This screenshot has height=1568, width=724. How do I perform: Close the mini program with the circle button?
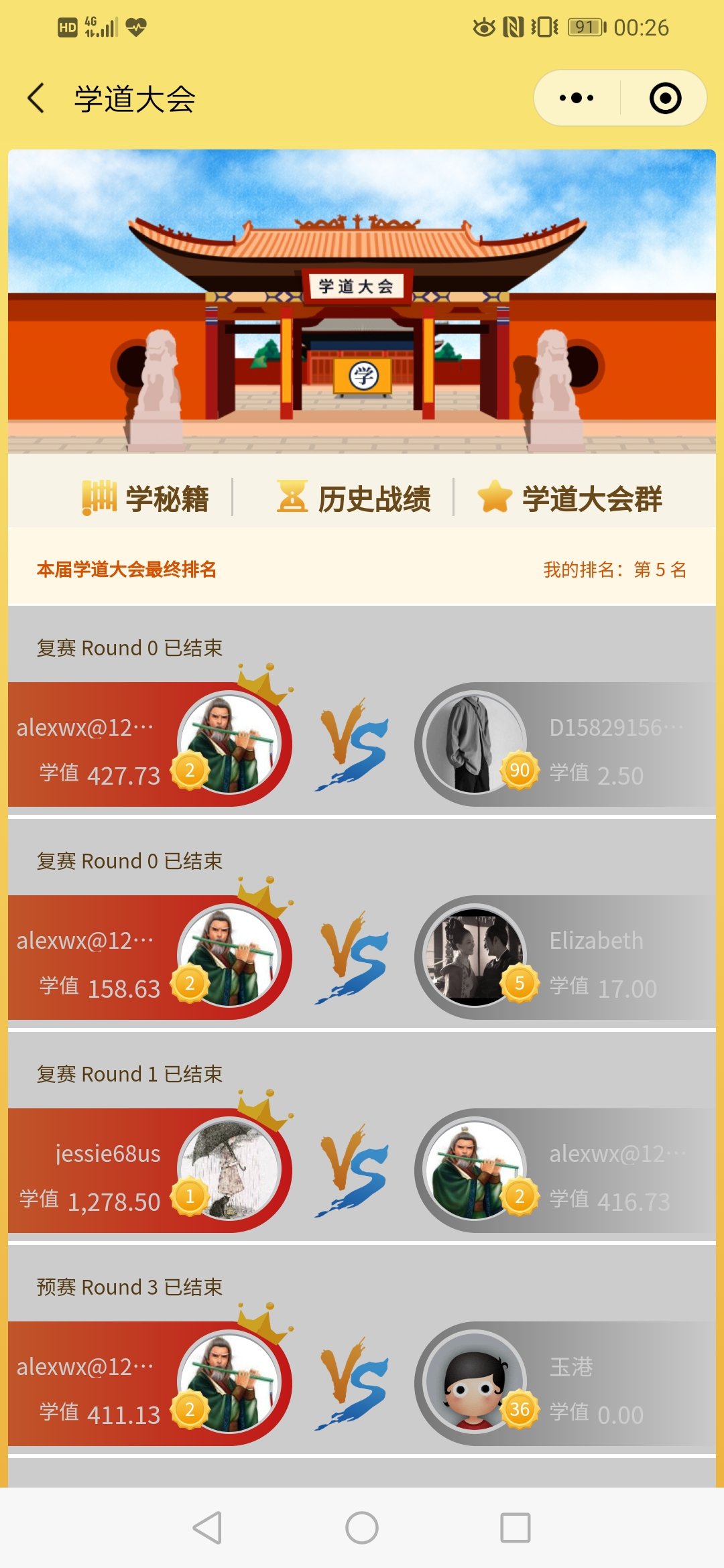(665, 99)
